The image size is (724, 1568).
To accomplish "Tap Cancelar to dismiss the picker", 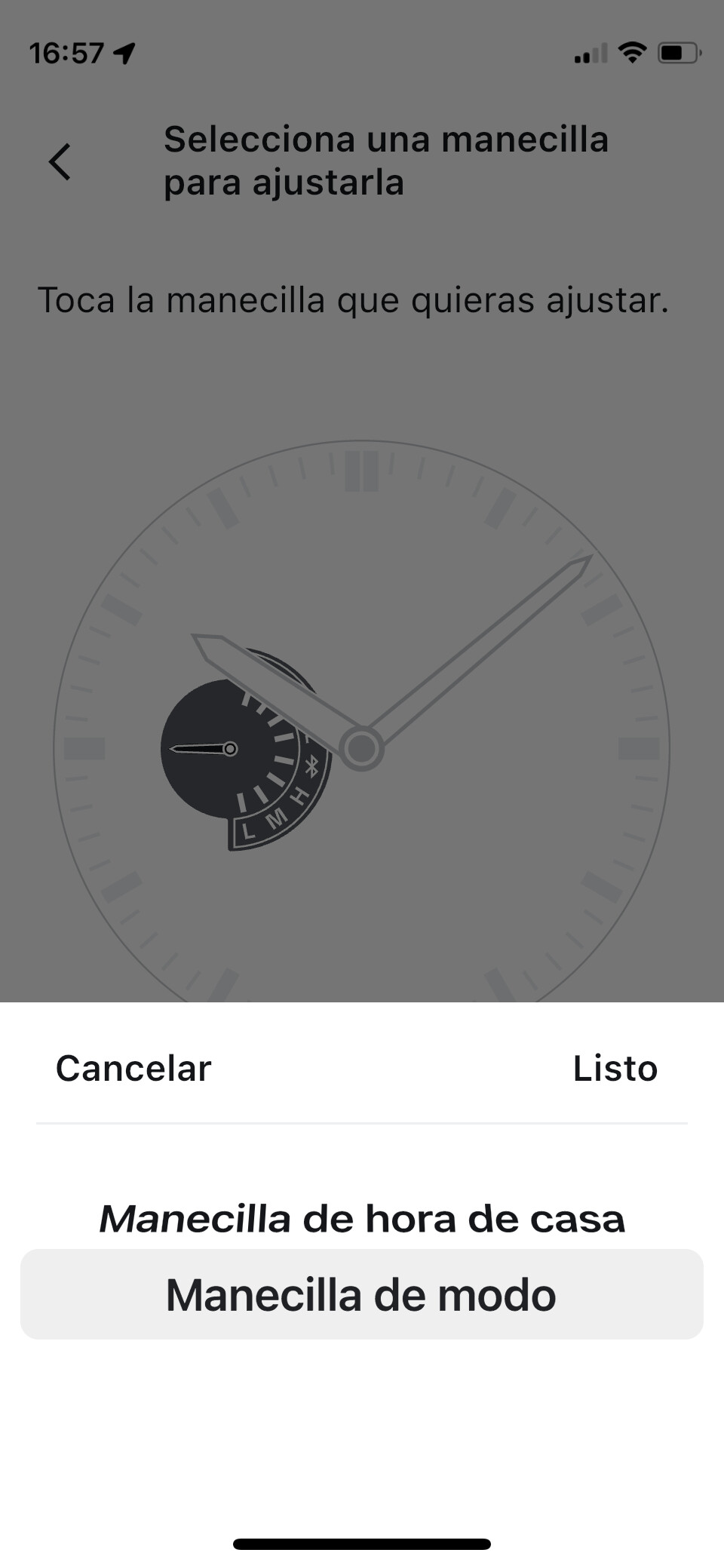I will coord(133,1068).
